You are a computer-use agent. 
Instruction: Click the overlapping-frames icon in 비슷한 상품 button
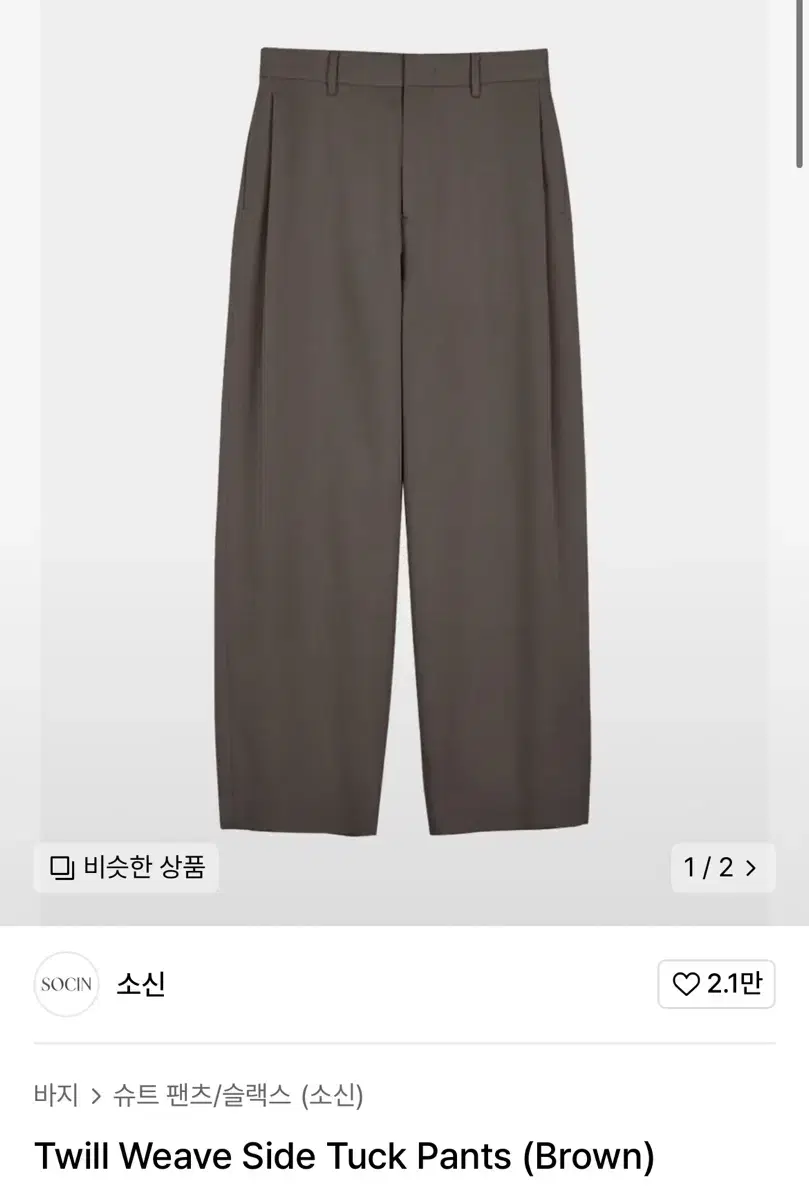(64, 869)
